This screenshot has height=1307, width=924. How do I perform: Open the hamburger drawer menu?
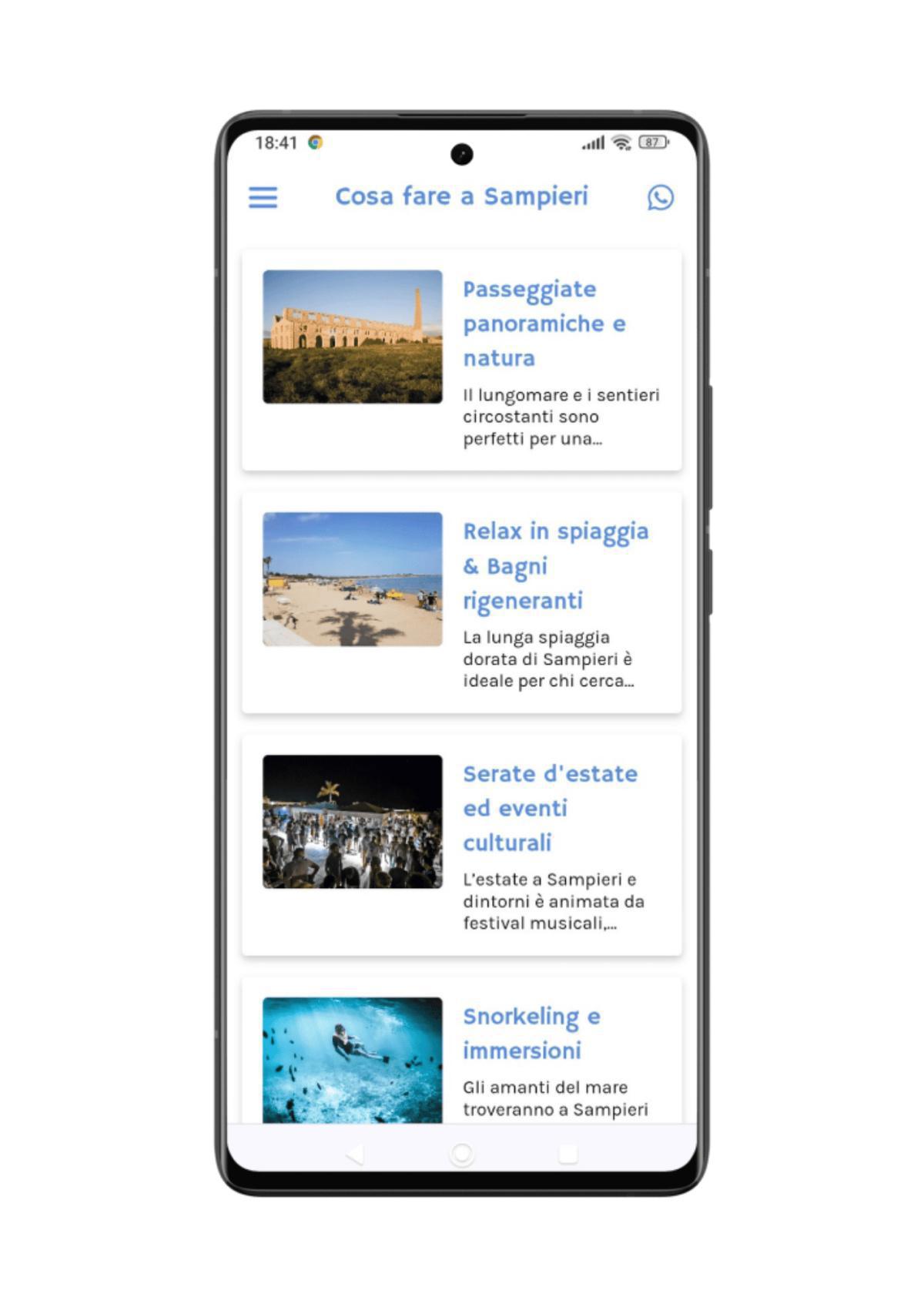tap(263, 197)
